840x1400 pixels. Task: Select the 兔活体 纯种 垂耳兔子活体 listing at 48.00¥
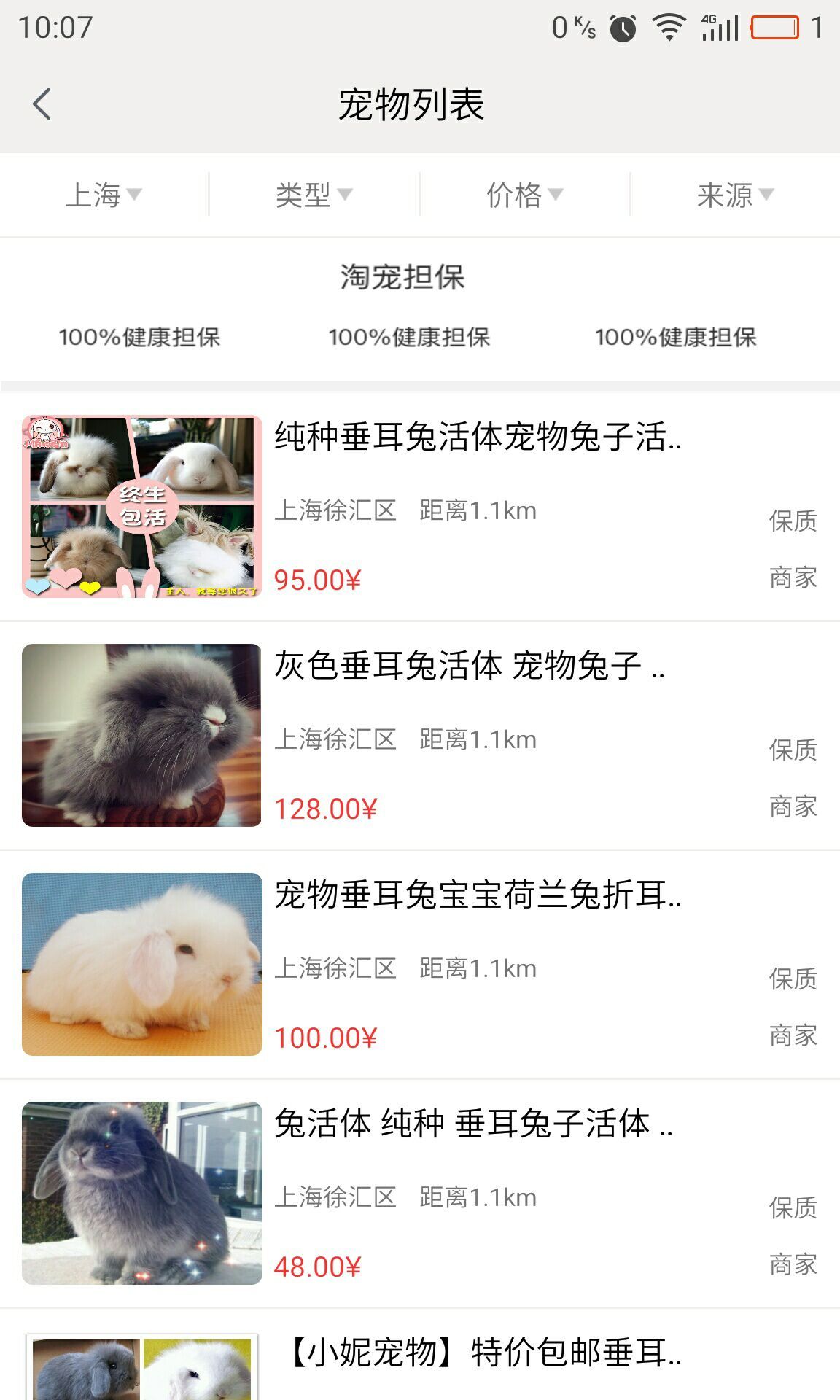[x=473, y=1124]
